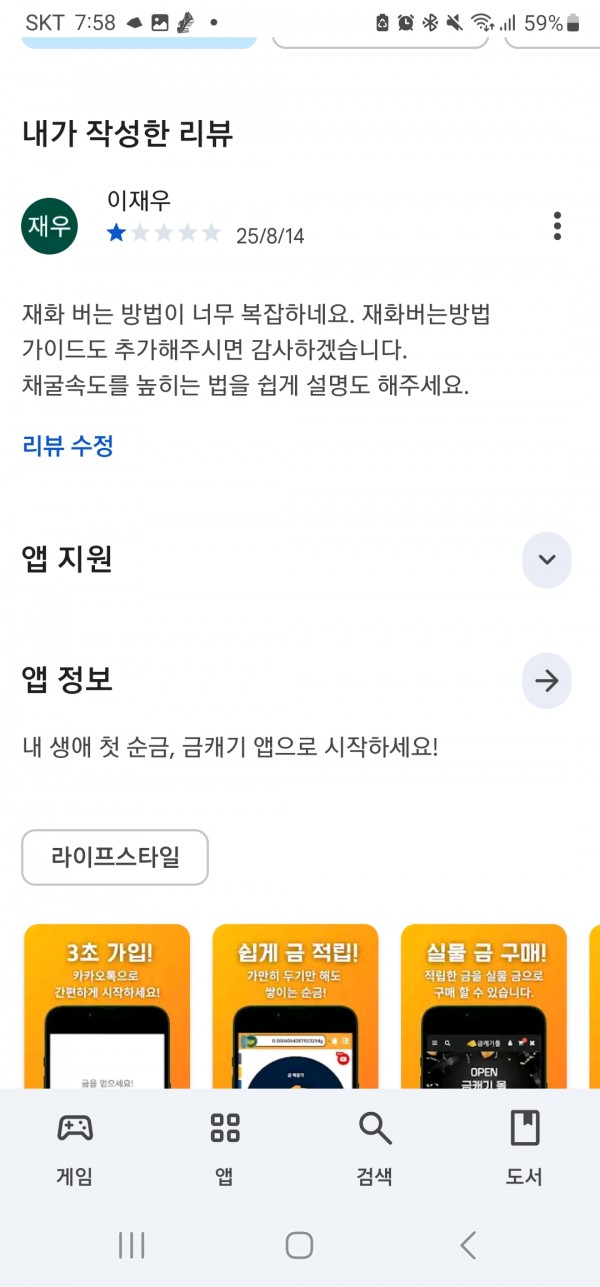View the 3초 가입 screenshot

click(x=107, y=1006)
